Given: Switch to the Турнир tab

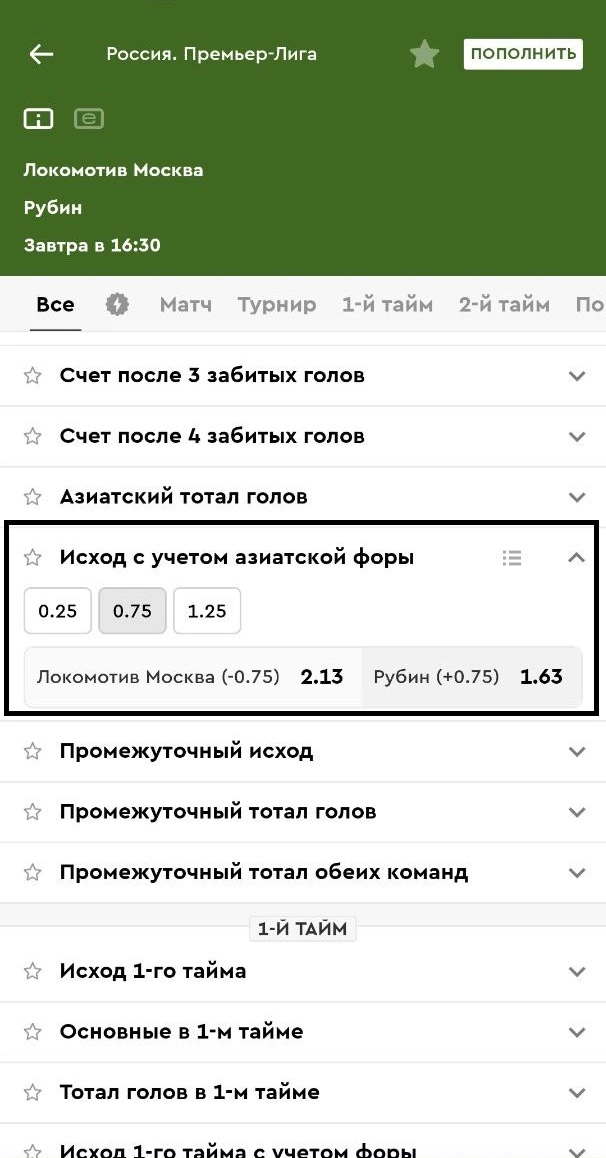Looking at the screenshot, I should click(x=276, y=304).
